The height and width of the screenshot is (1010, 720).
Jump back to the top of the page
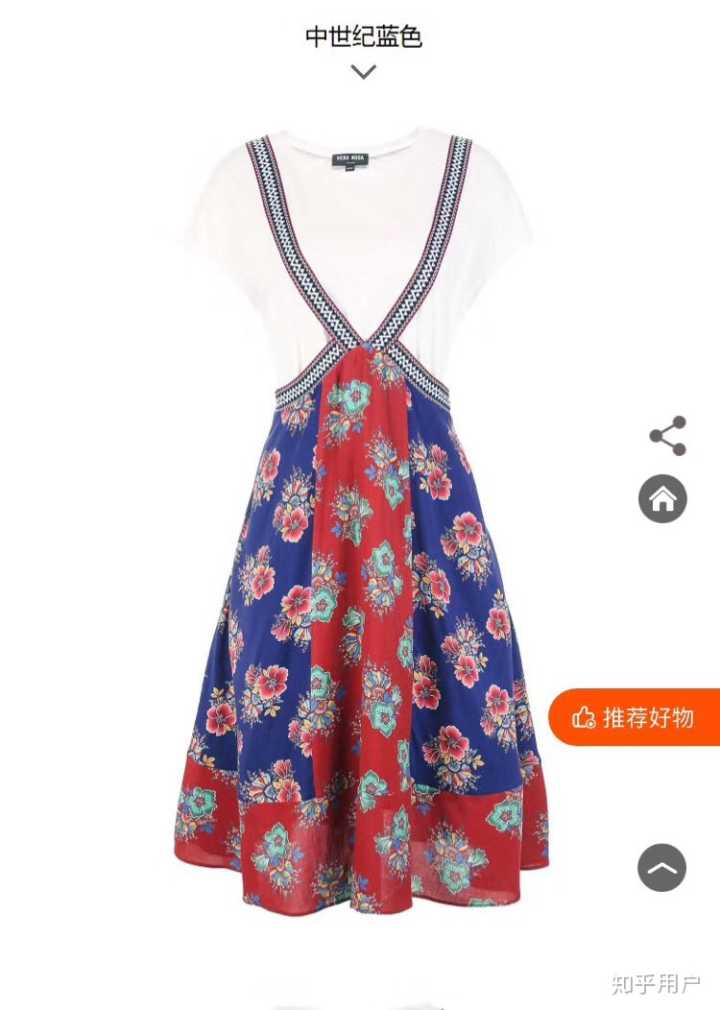tap(662, 867)
